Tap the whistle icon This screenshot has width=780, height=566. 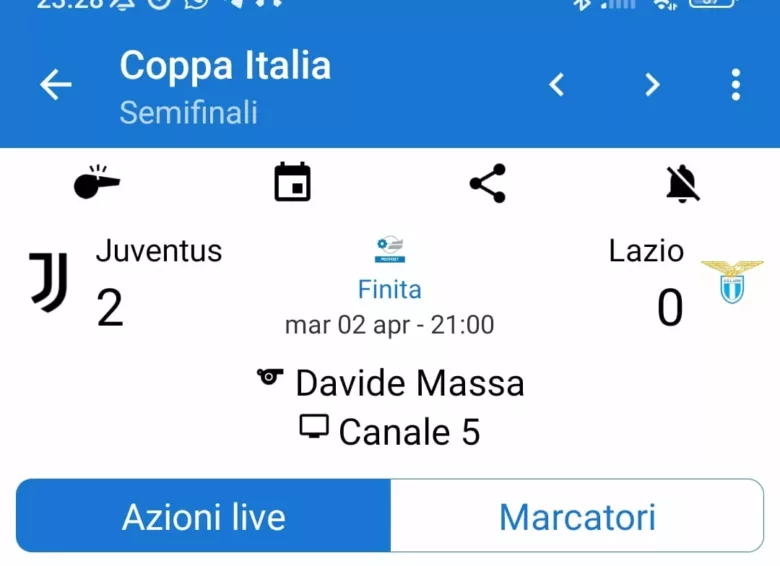click(97, 183)
